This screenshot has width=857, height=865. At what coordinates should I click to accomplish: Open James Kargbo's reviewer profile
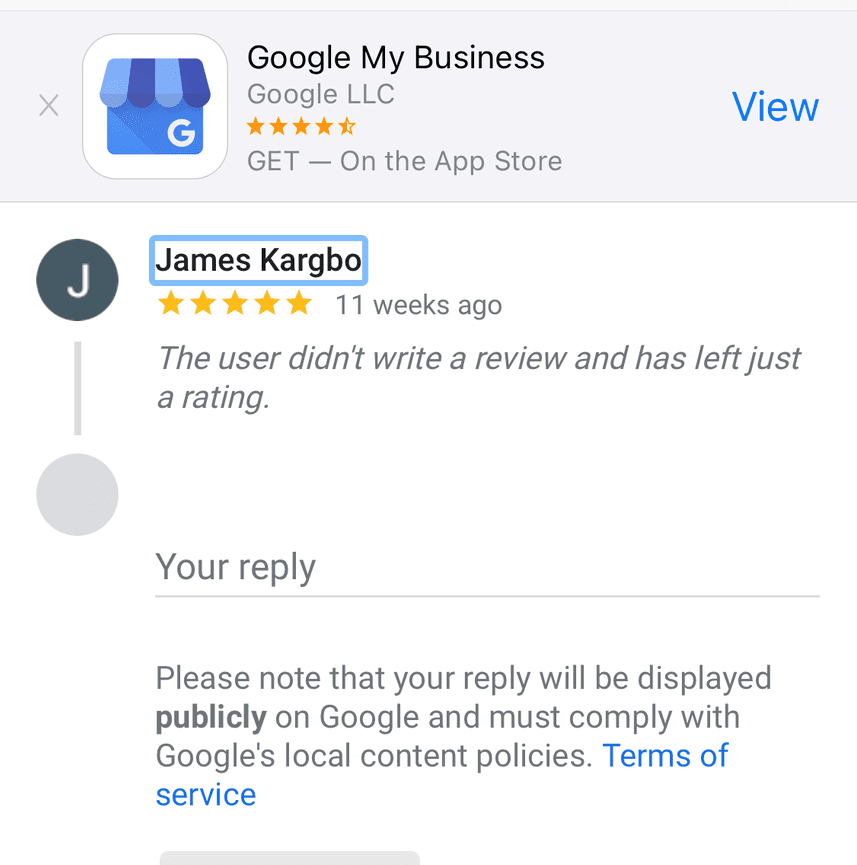pos(258,261)
